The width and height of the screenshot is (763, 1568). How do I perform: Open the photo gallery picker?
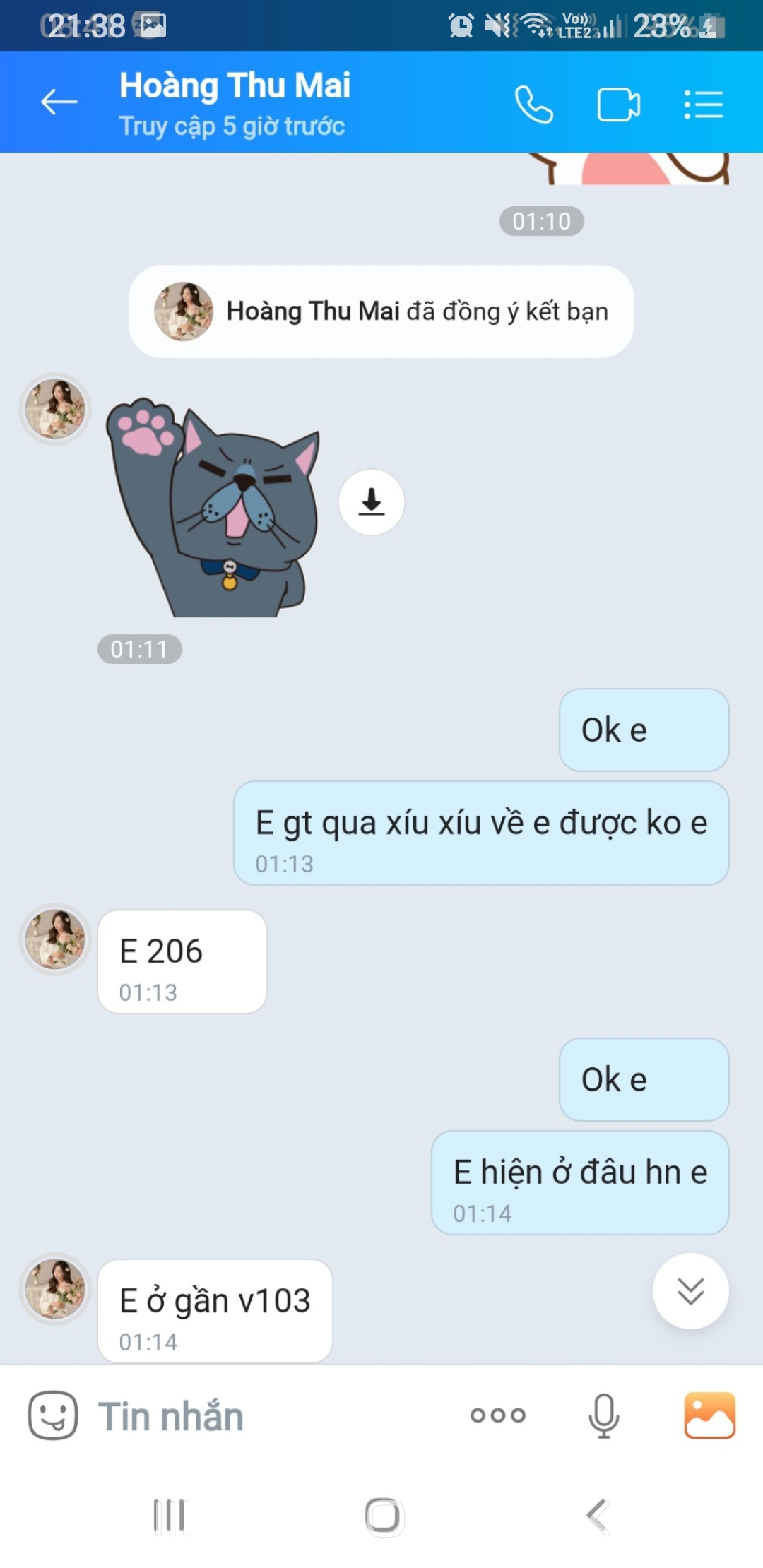point(709,1415)
